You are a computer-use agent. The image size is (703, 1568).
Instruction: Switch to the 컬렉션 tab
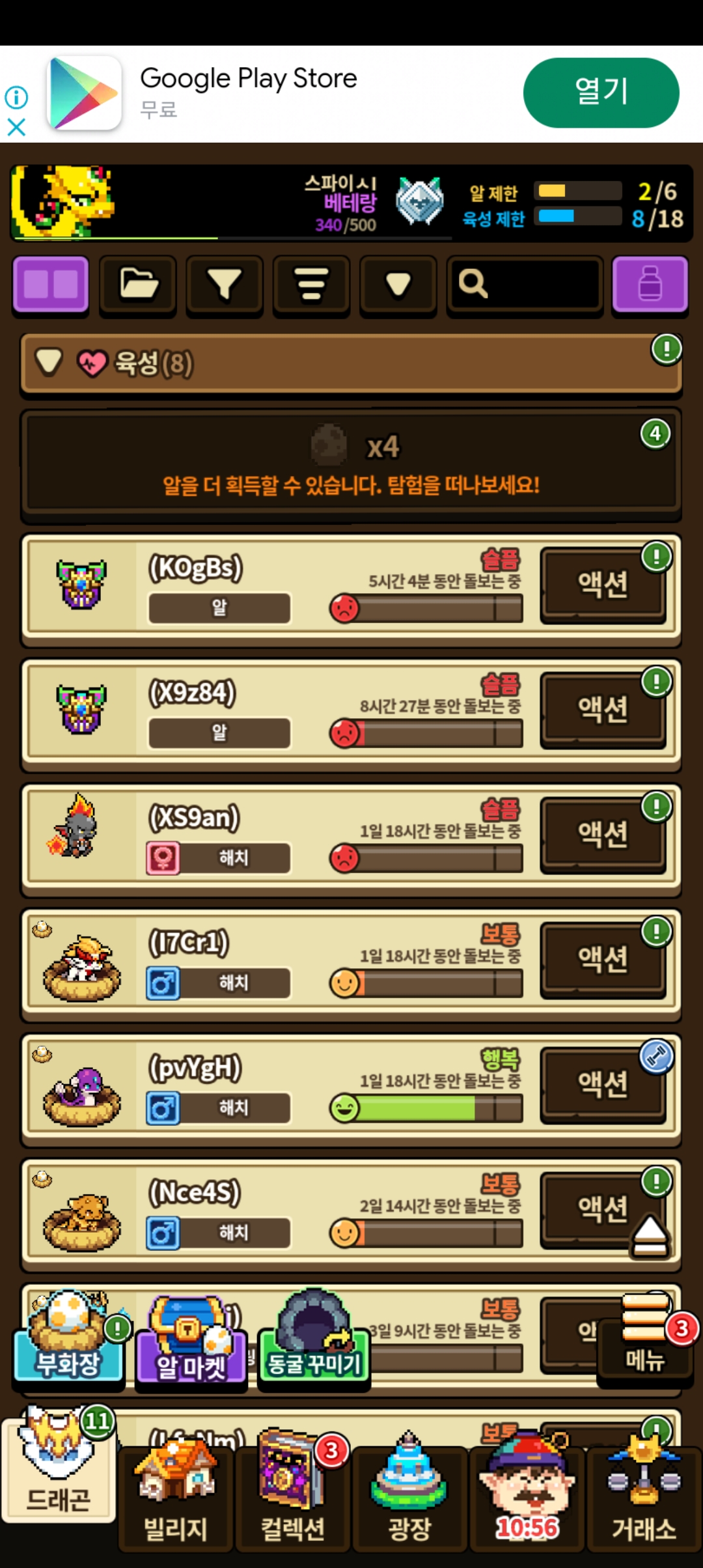click(293, 1499)
